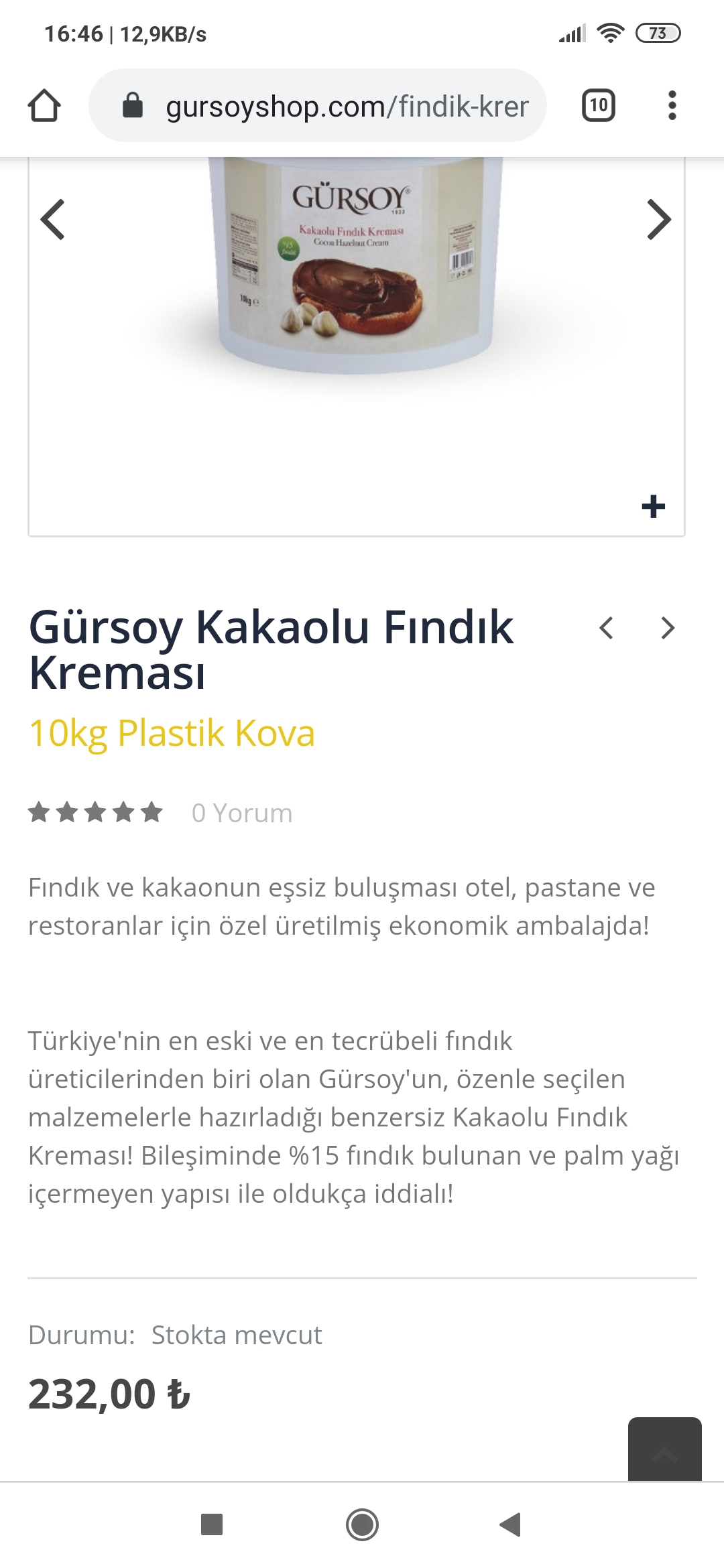This screenshot has height=1568, width=724.
Task: Open the 0 Yorum reviews link
Action: tap(242, 813)
